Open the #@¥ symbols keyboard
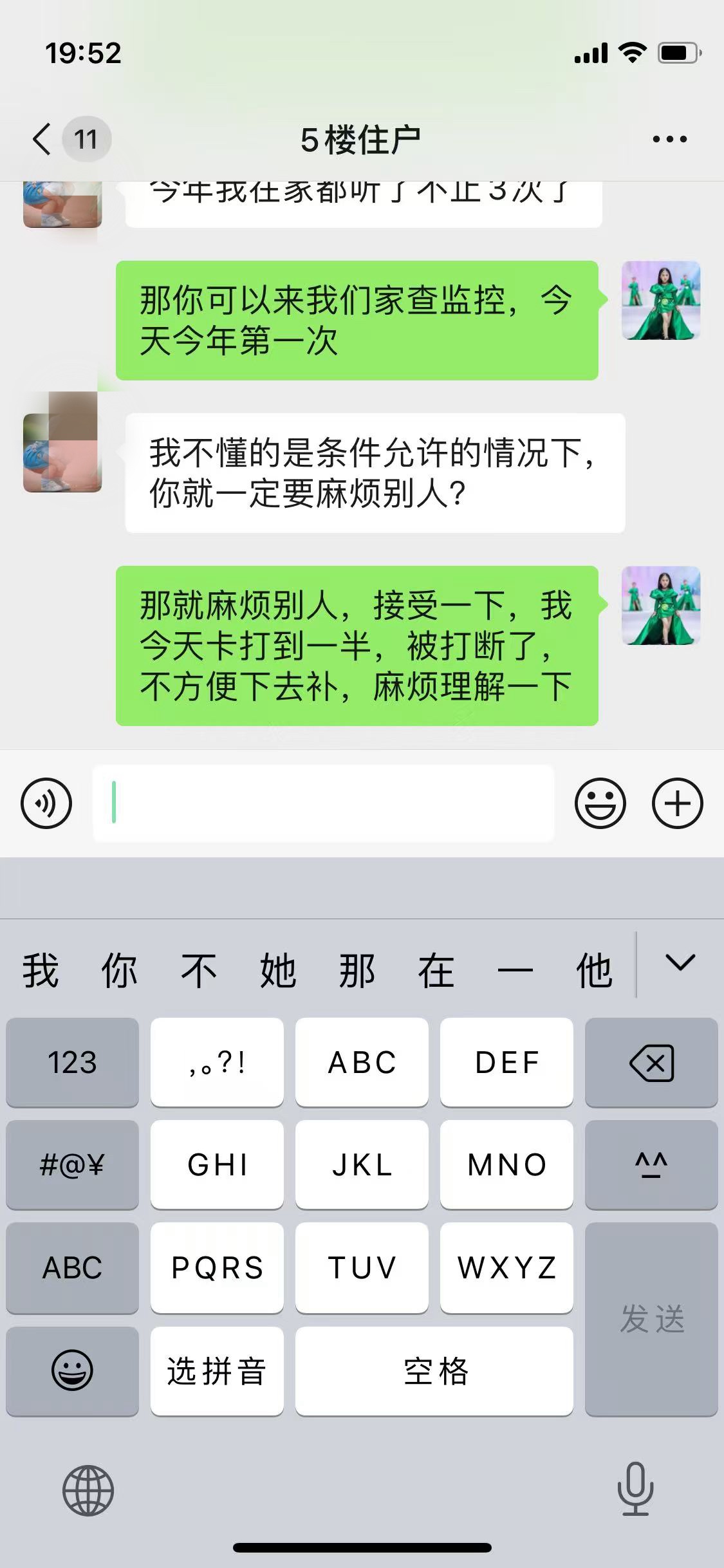 [72, 1164]
